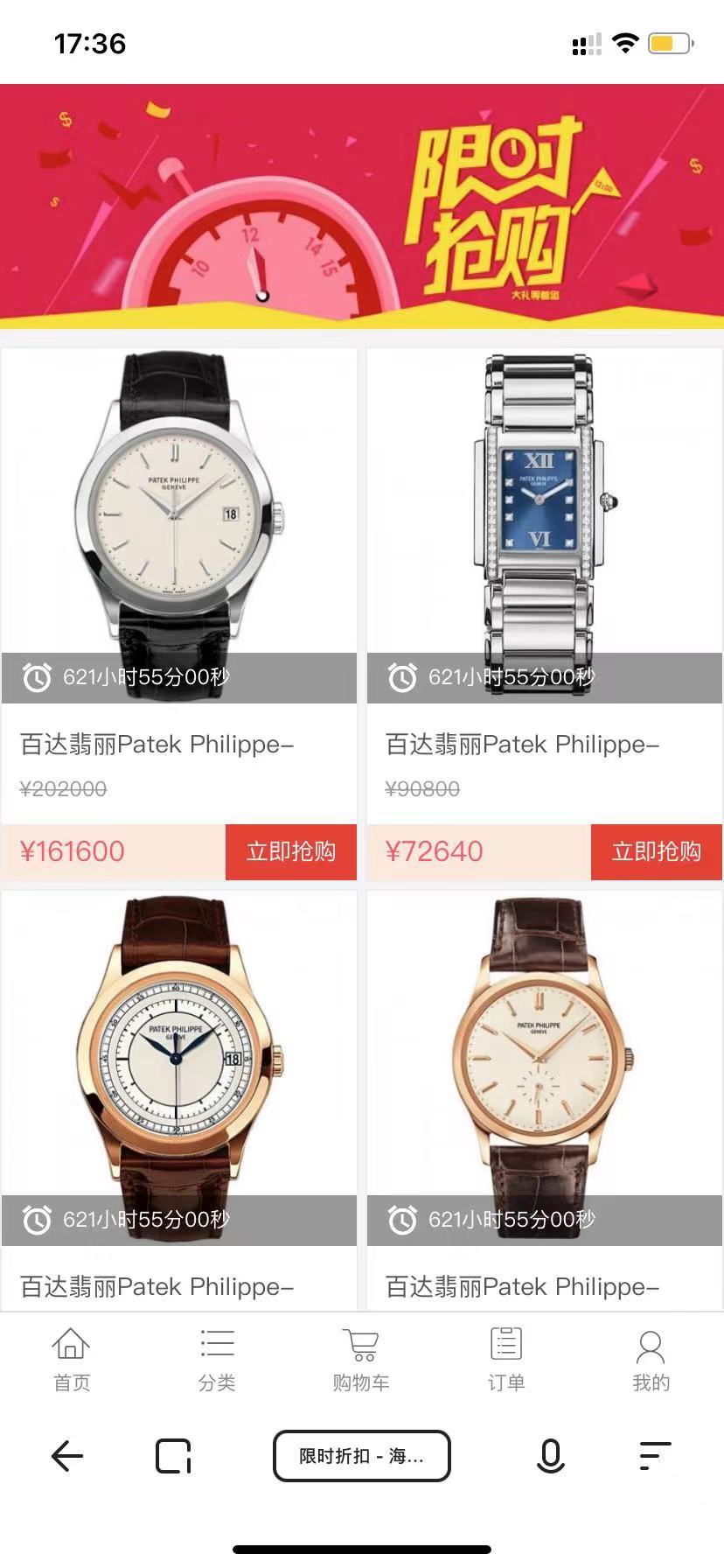Switch to the 订单 orders tab
724x1568 pixels.
(506, 1360)
